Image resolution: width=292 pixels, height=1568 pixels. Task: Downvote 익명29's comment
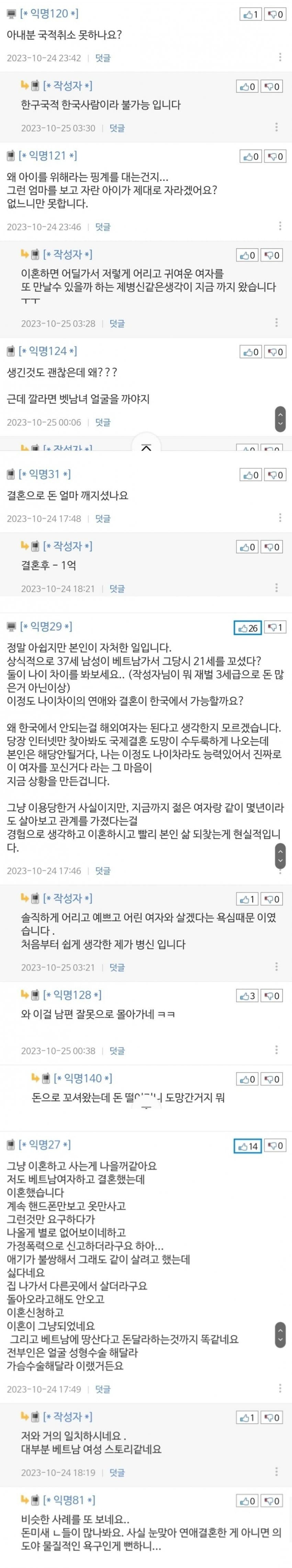[276, 627]
